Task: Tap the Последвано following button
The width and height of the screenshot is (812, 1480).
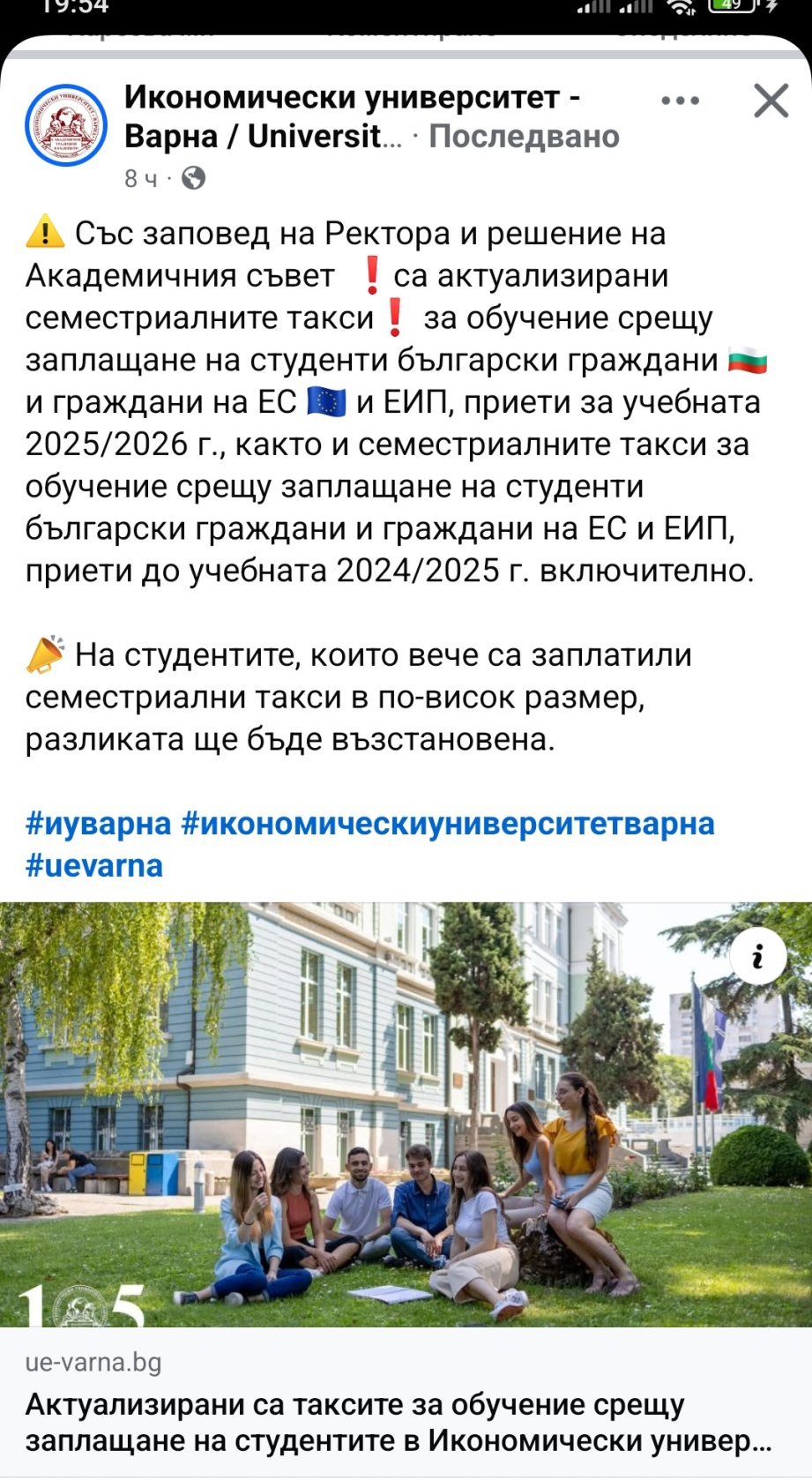Action: pyautogui.click(x=524, y=137)
